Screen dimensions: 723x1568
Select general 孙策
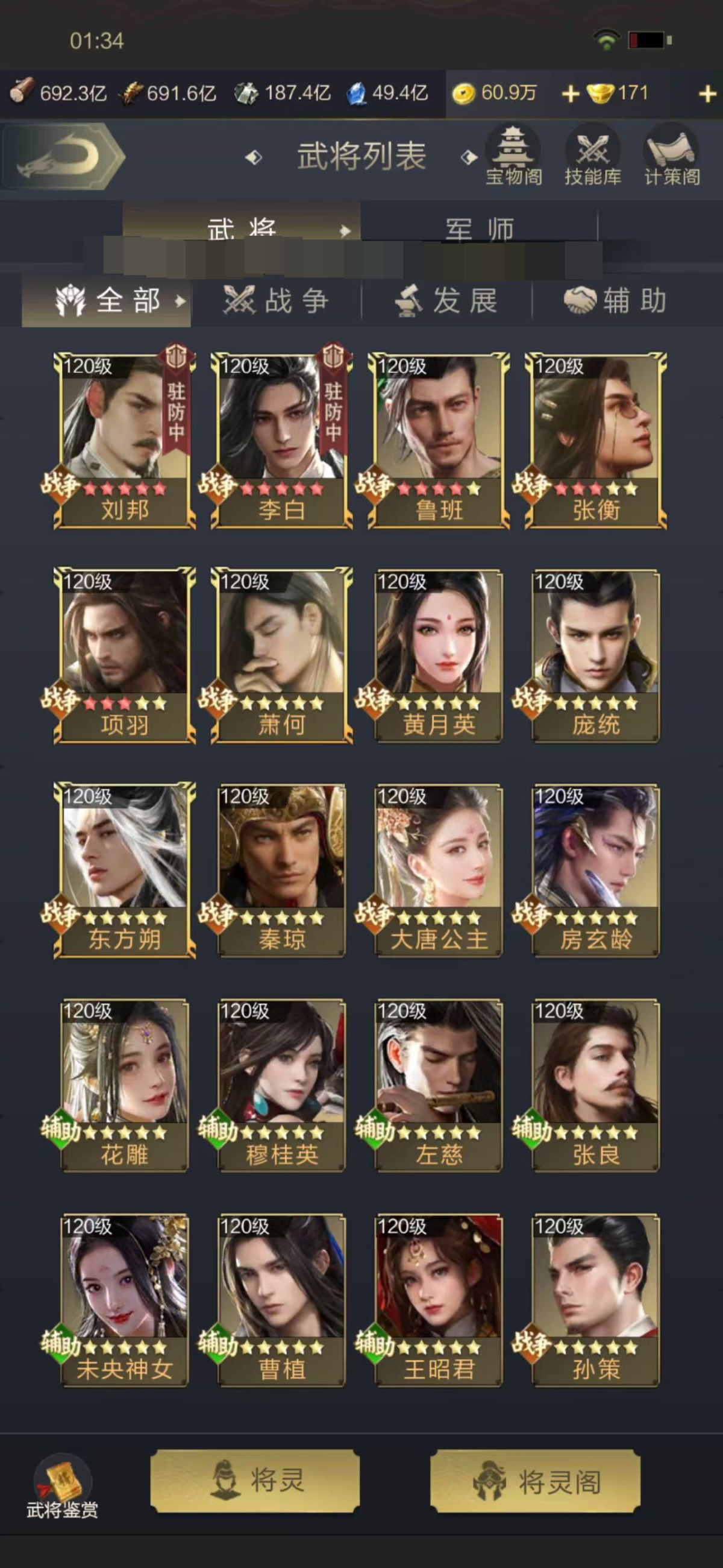click(595, 1300)
